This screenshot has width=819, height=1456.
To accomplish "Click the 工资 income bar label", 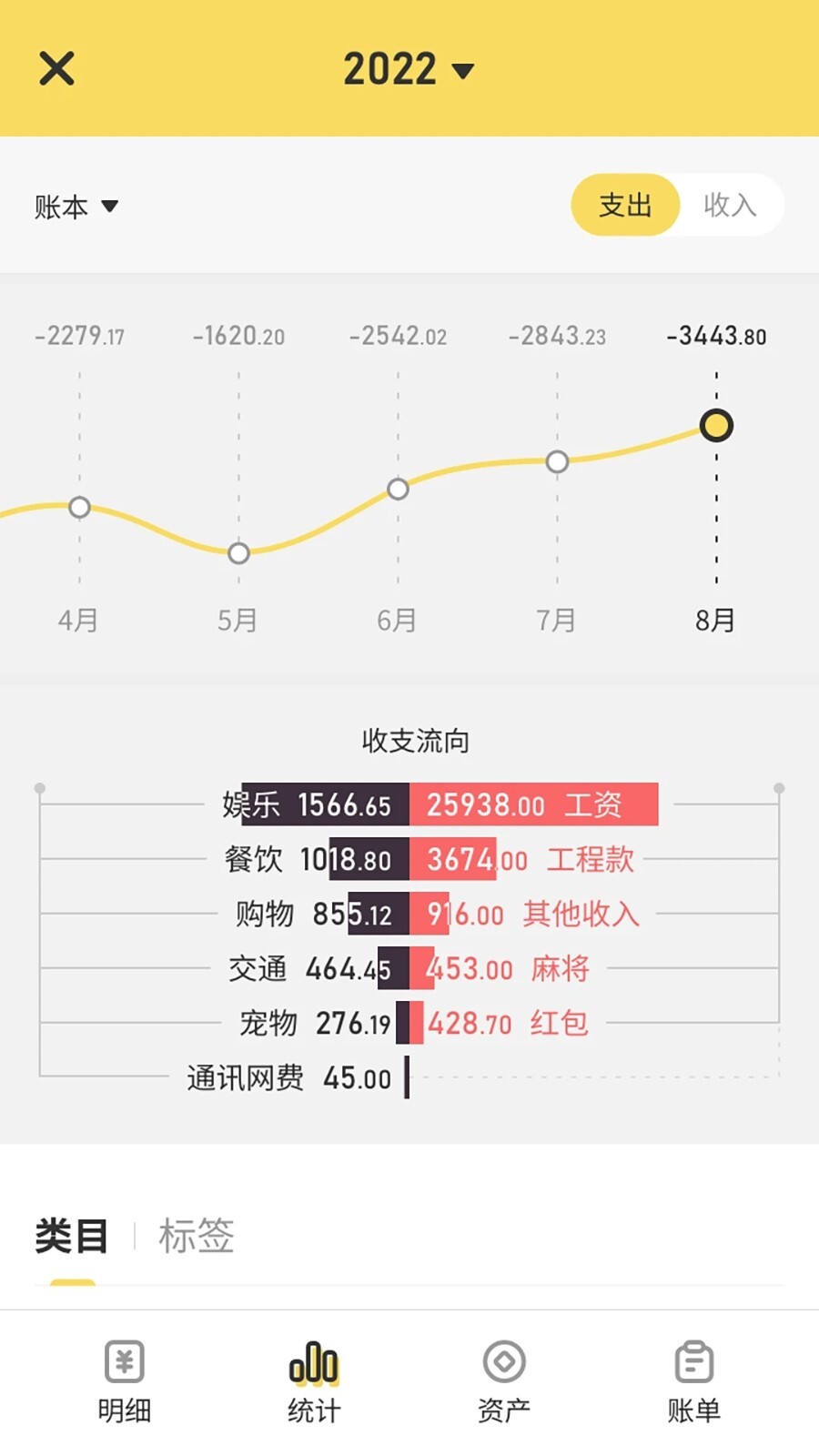I will click(598, 805).
